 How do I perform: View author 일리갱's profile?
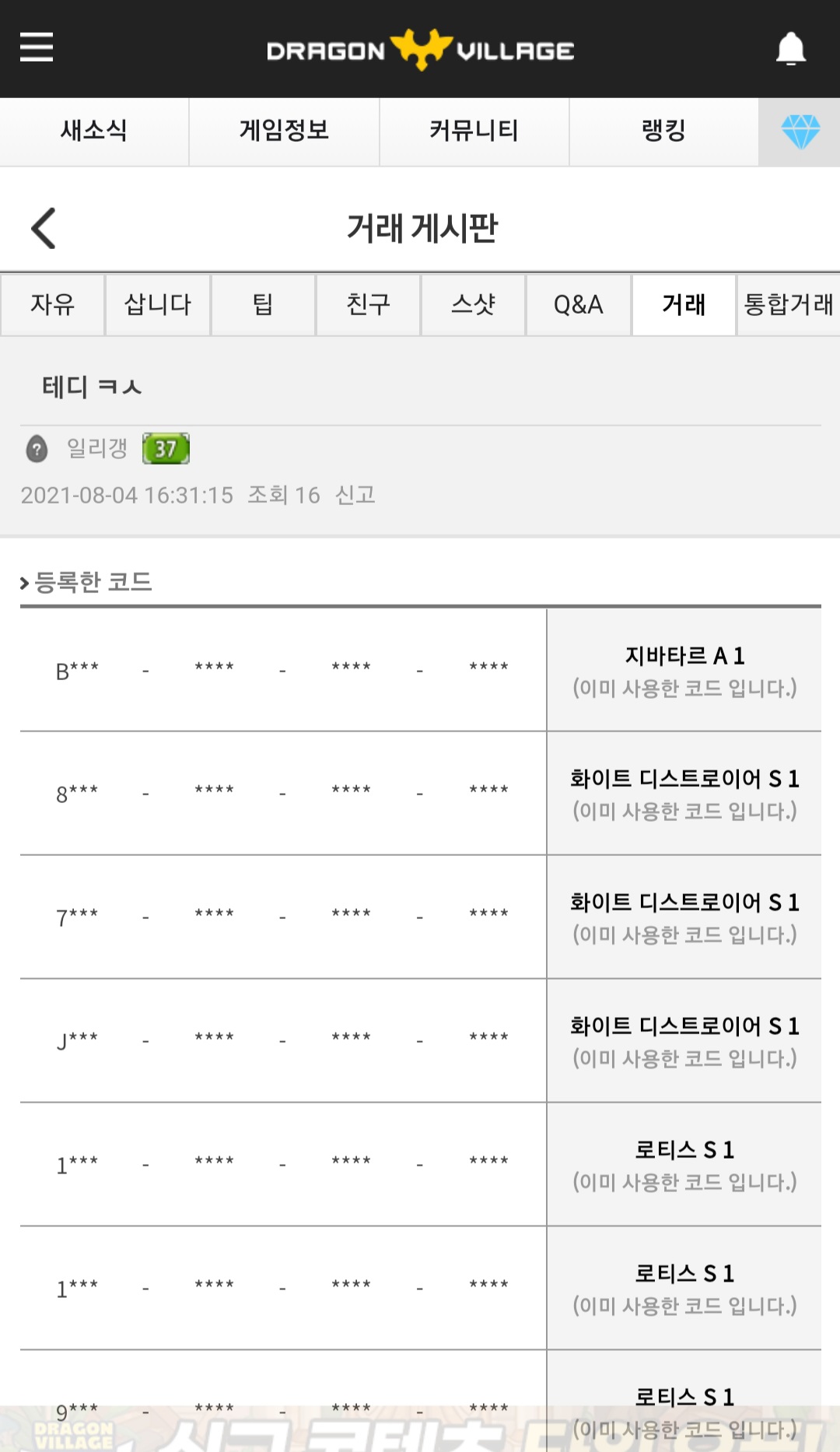[x=97, y=448]
